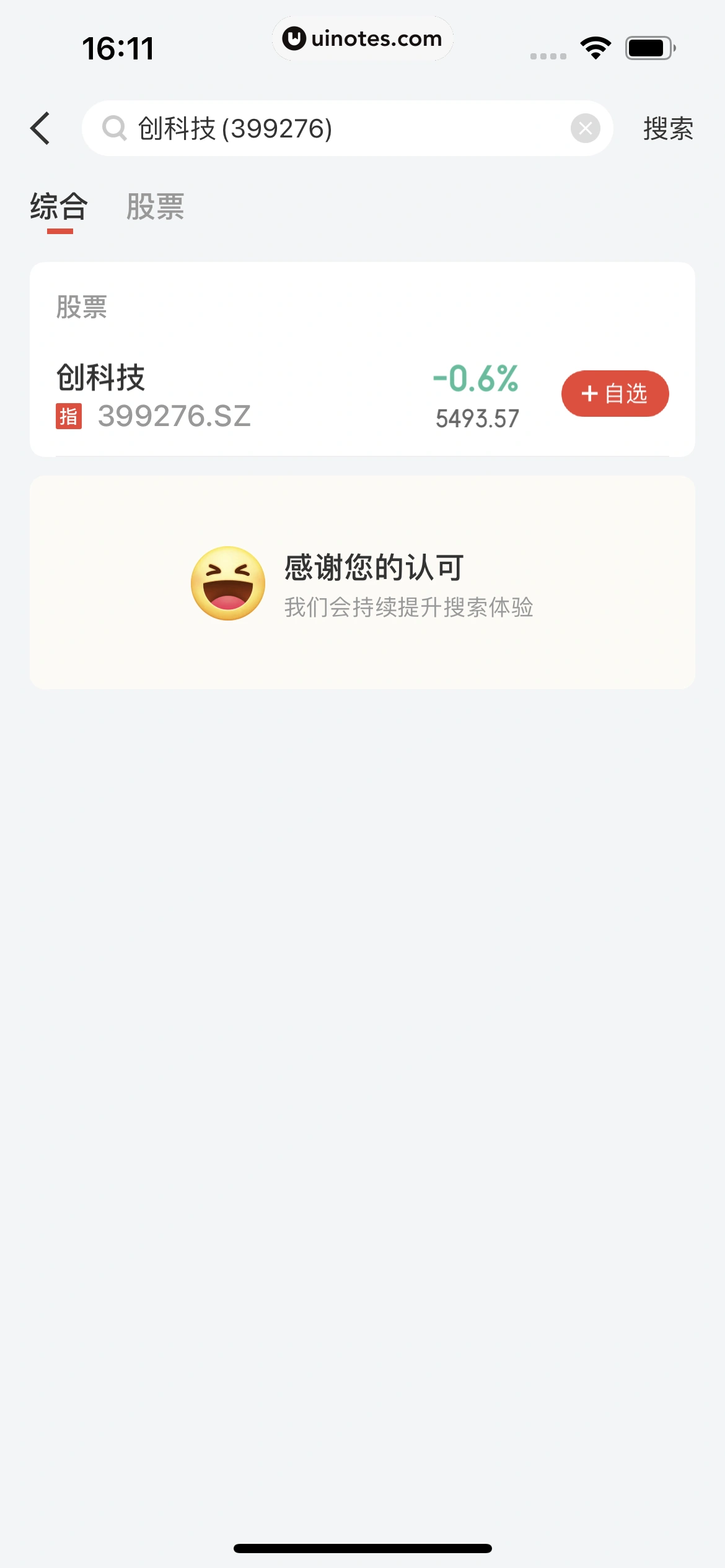The width and height of the screenshot is (725, 1568).
Task: Select the 综合 tab
Action: 59,207
